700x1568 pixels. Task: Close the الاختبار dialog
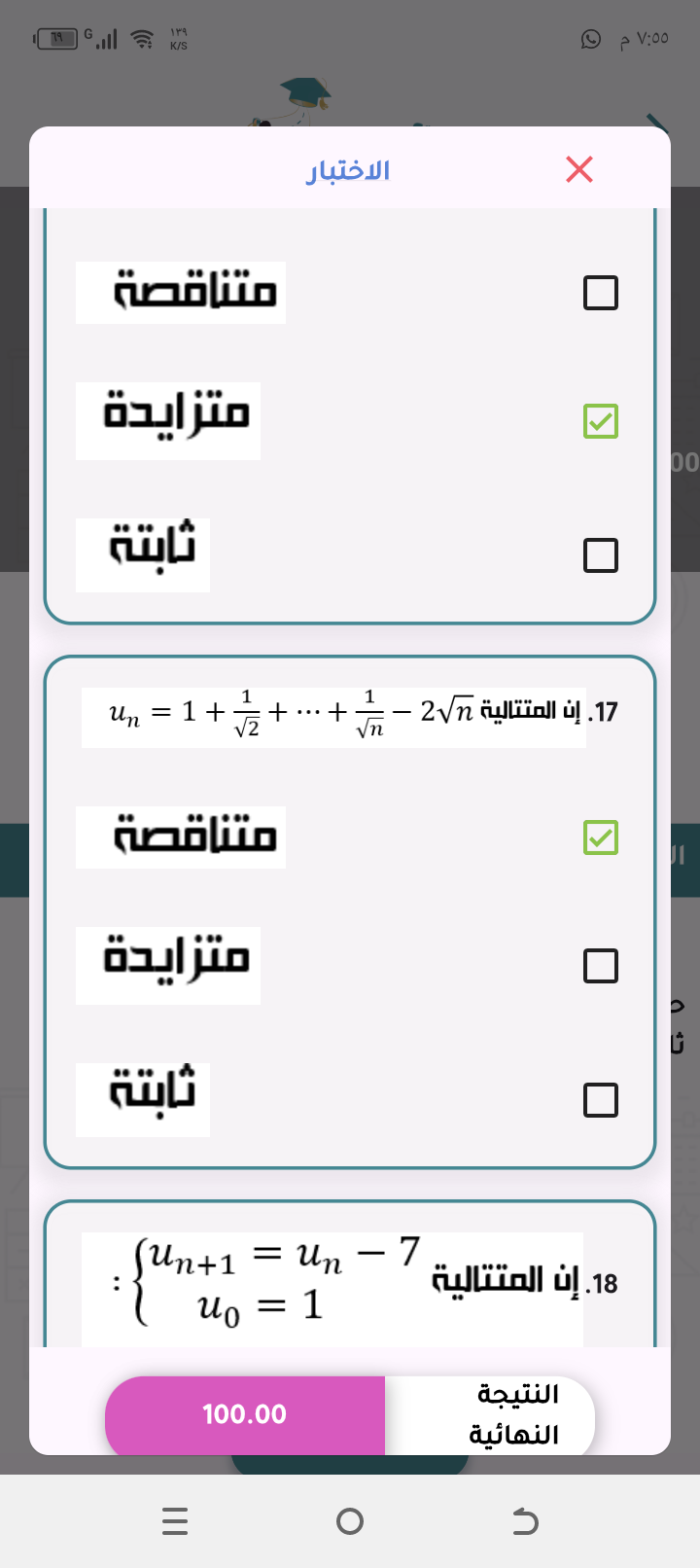pyautogui.click(x=579, y=169)
